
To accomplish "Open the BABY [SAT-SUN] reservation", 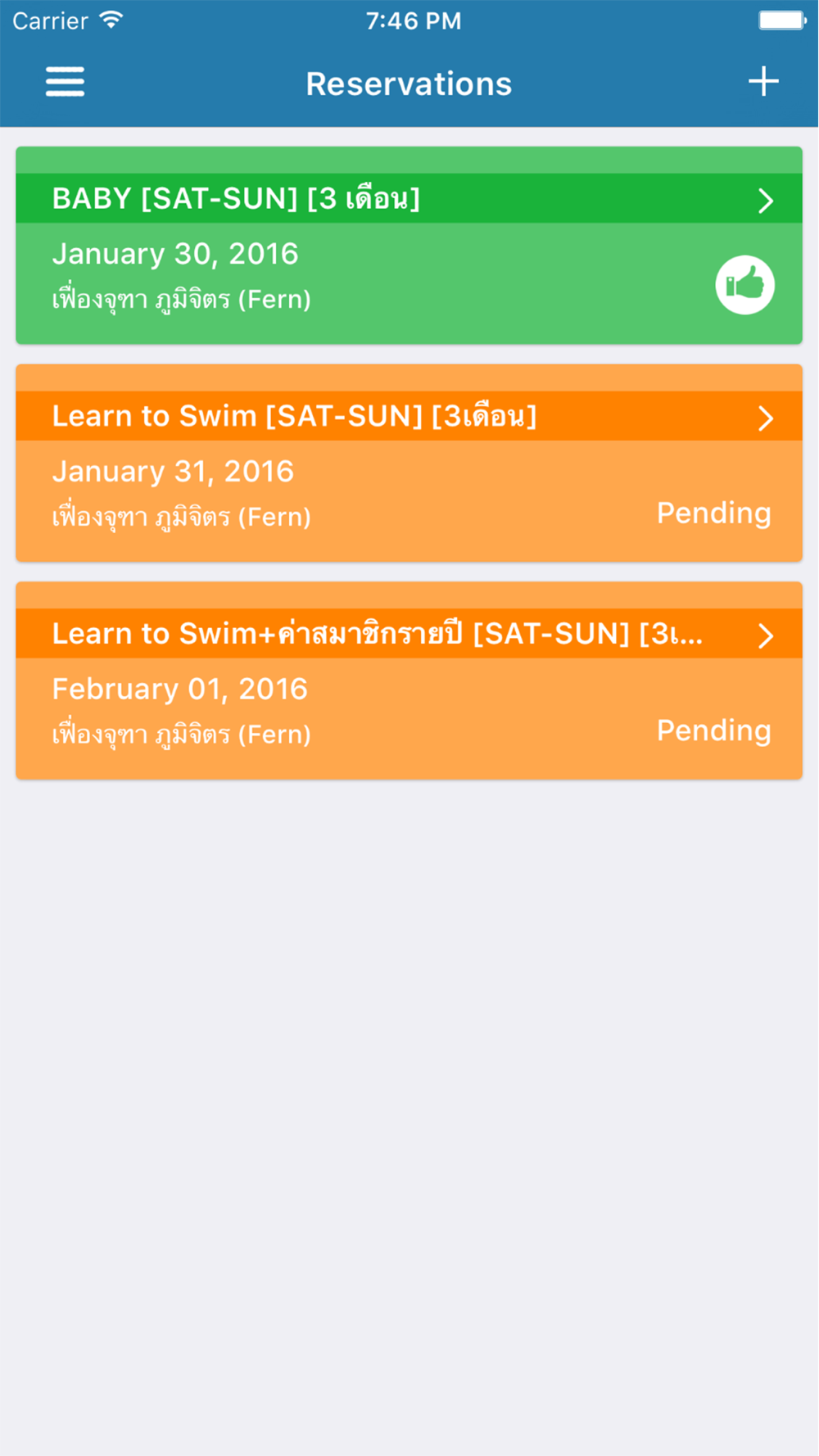I will pos(409,245).
